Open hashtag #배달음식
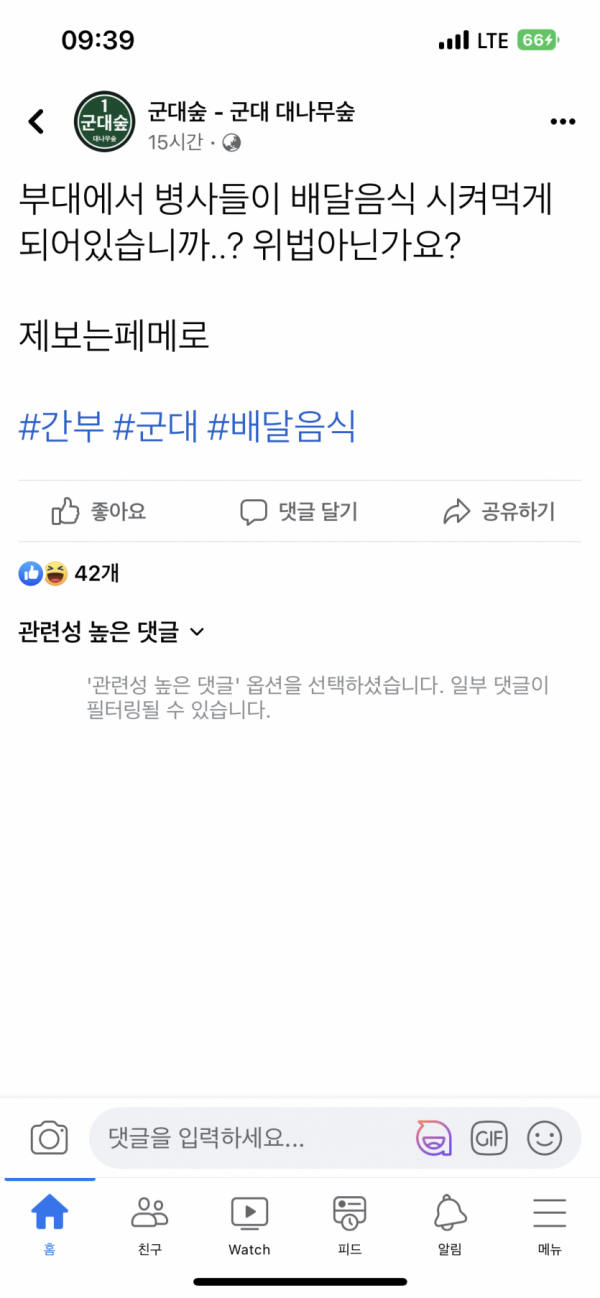The height and width of the screenshot is (1298, 600). [x=281, y=427]
